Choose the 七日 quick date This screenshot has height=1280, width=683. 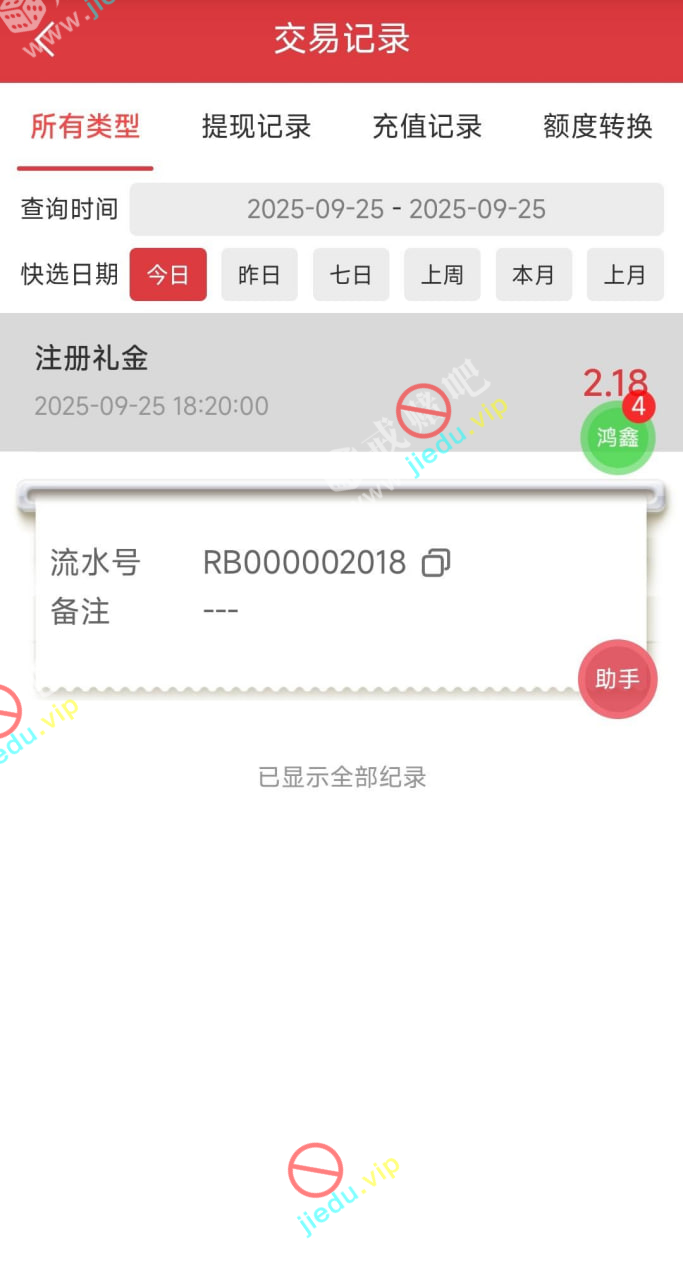coord(351,275)
